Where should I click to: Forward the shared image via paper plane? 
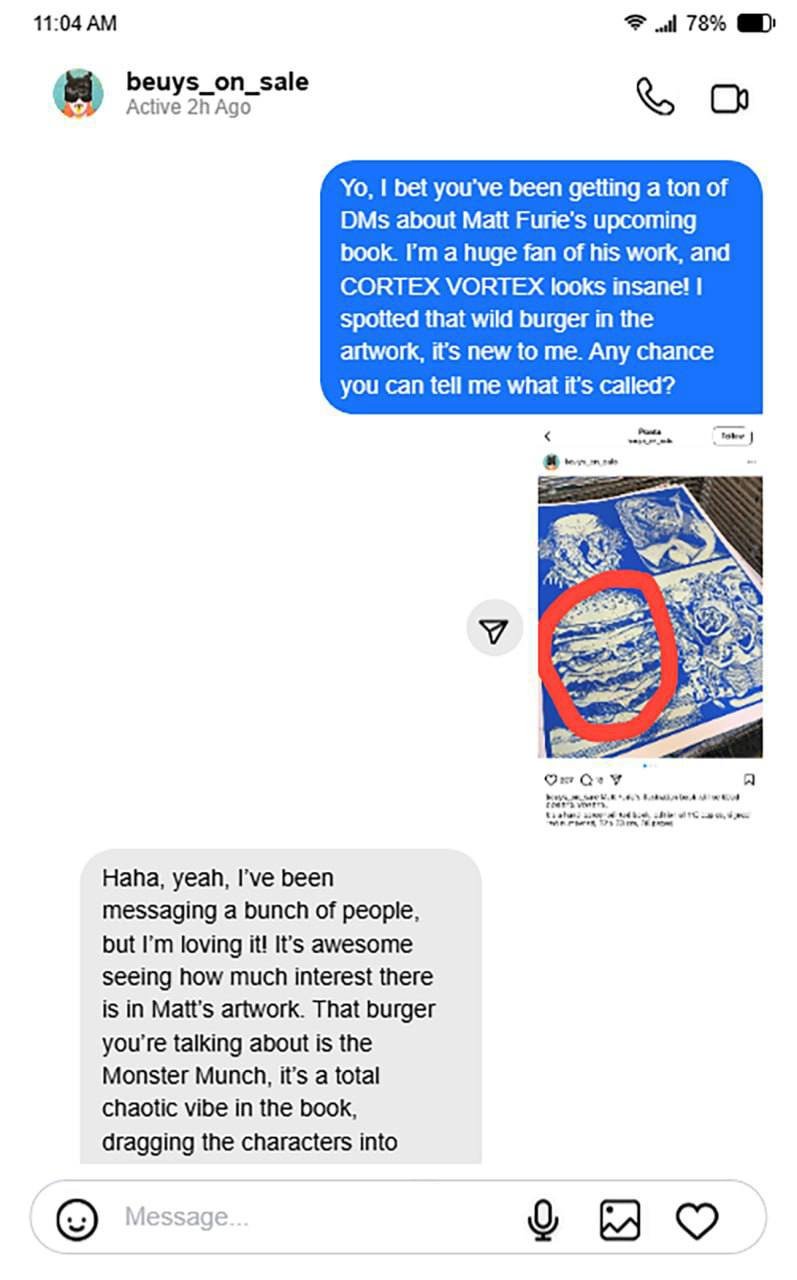pyautogui.click(x=494, y=629)
